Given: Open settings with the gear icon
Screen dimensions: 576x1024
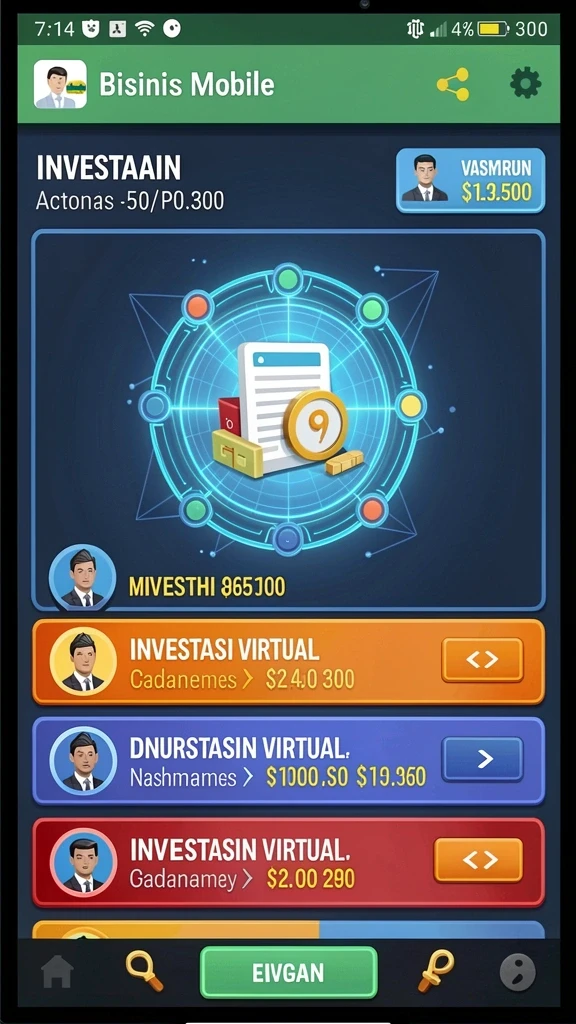Looking at the screenshot, I should 526,84.
